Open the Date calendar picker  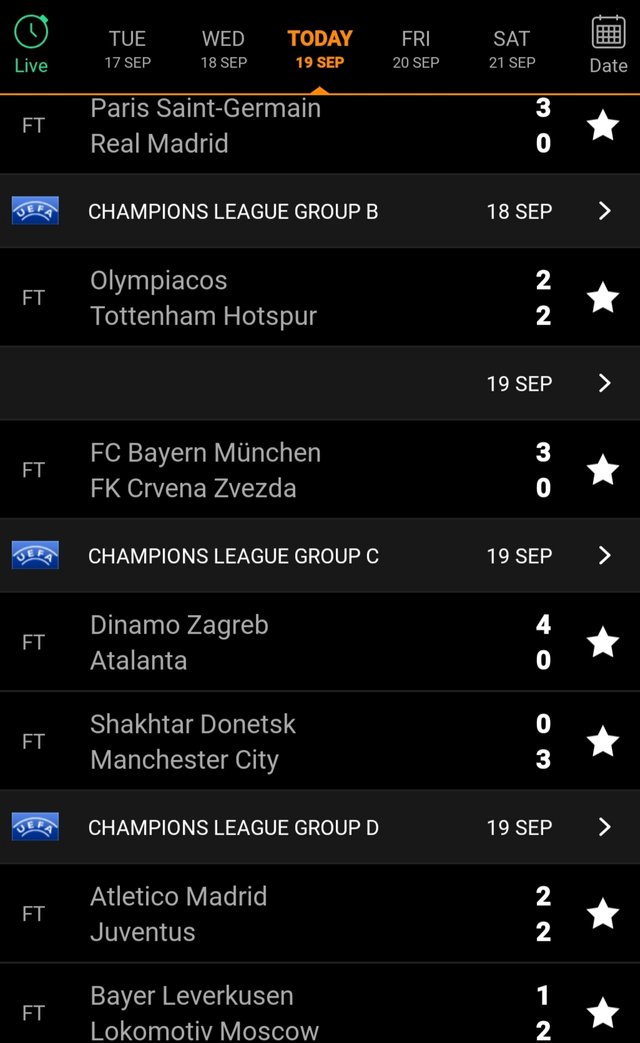(608, 45)
